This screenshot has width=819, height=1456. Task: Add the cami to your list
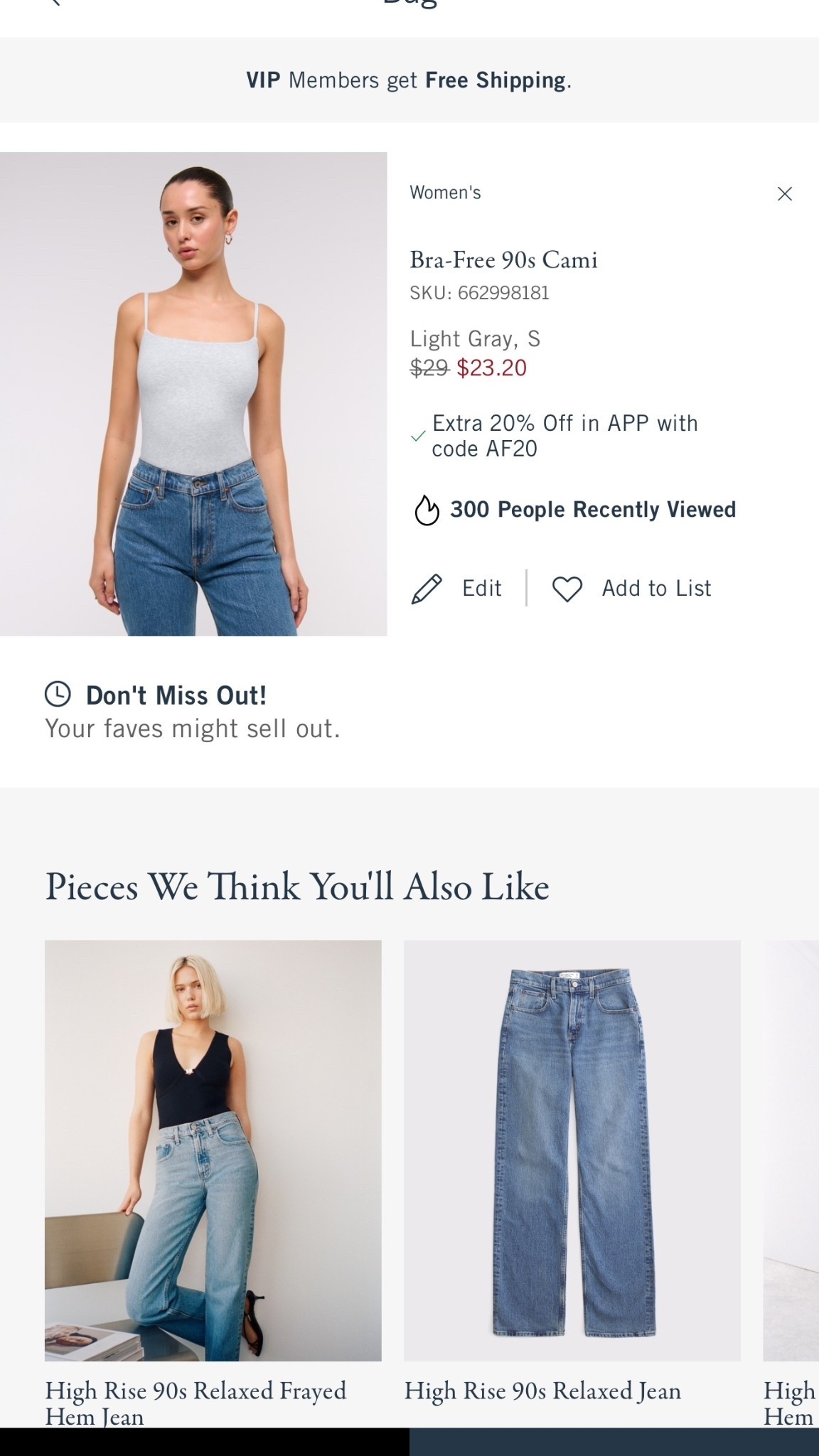pyautogui.click(x=632, y=589)
